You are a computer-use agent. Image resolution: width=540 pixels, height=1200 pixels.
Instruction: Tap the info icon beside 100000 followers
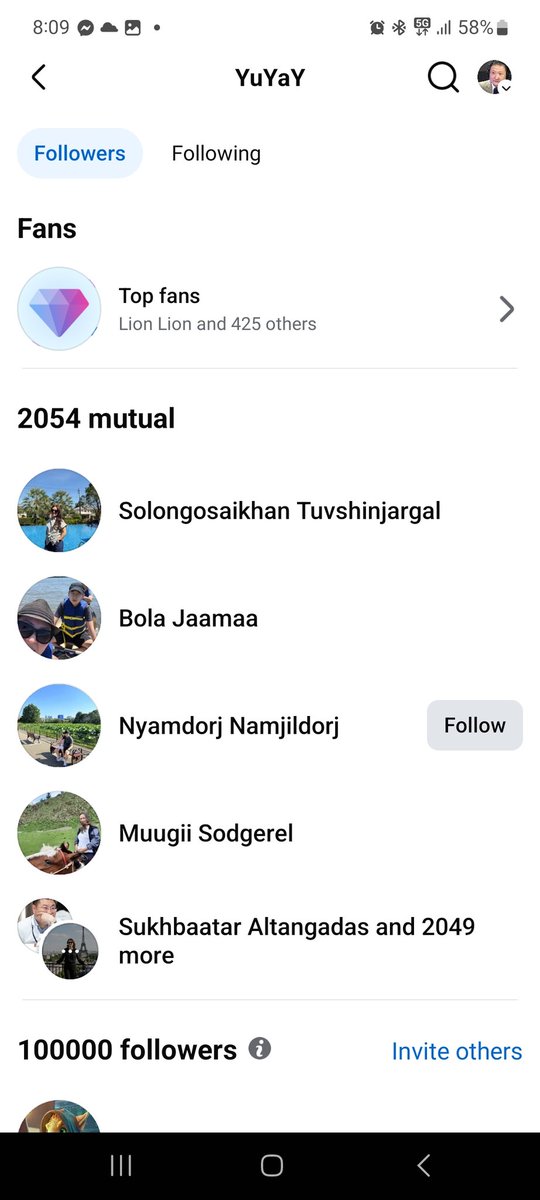pos(260,1049)
